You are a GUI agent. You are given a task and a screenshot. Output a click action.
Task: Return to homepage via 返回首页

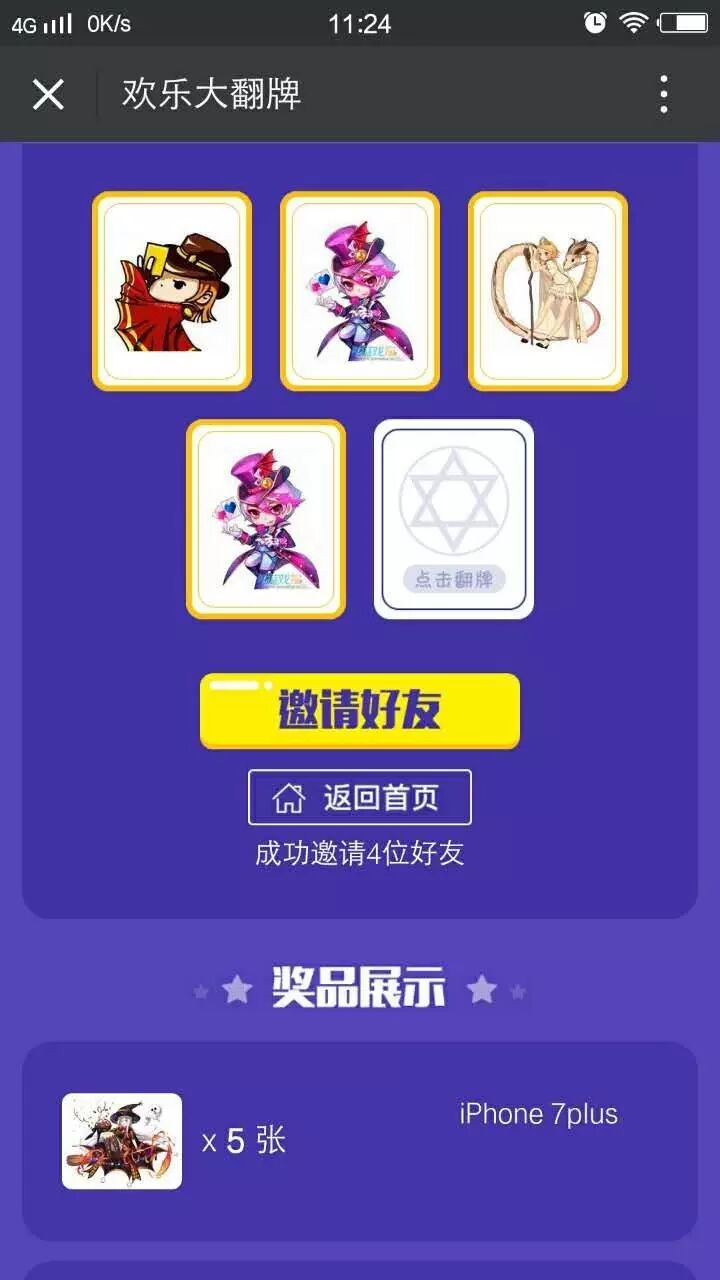[360, 797]
